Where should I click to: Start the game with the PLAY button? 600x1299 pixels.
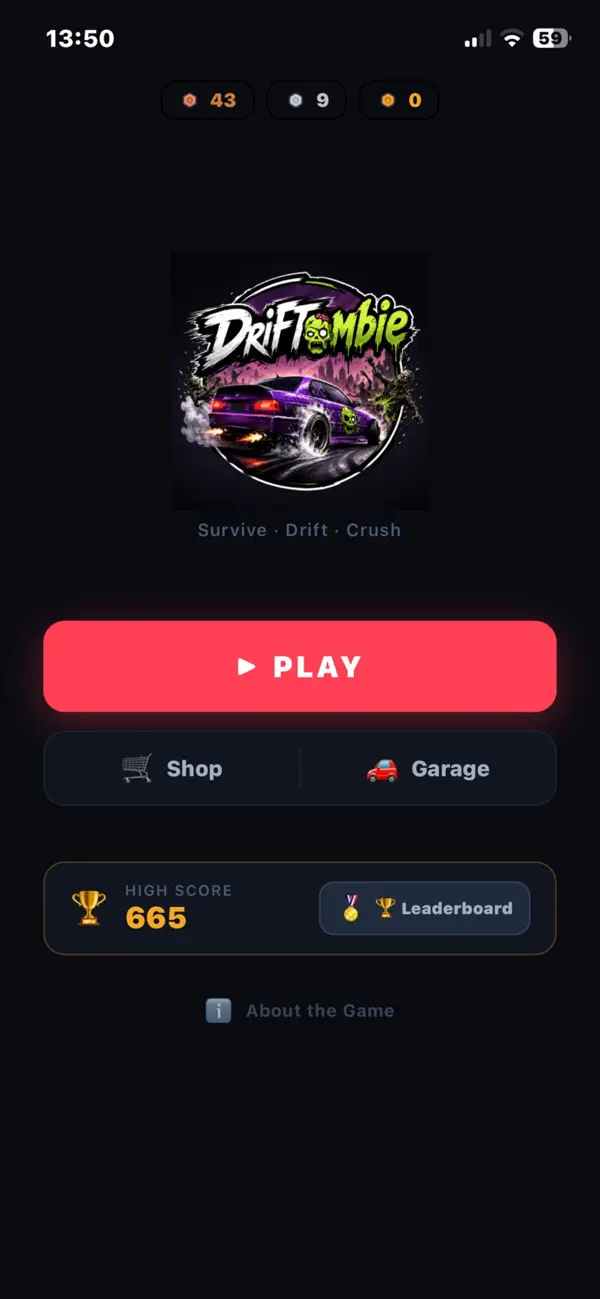point(300,666)
